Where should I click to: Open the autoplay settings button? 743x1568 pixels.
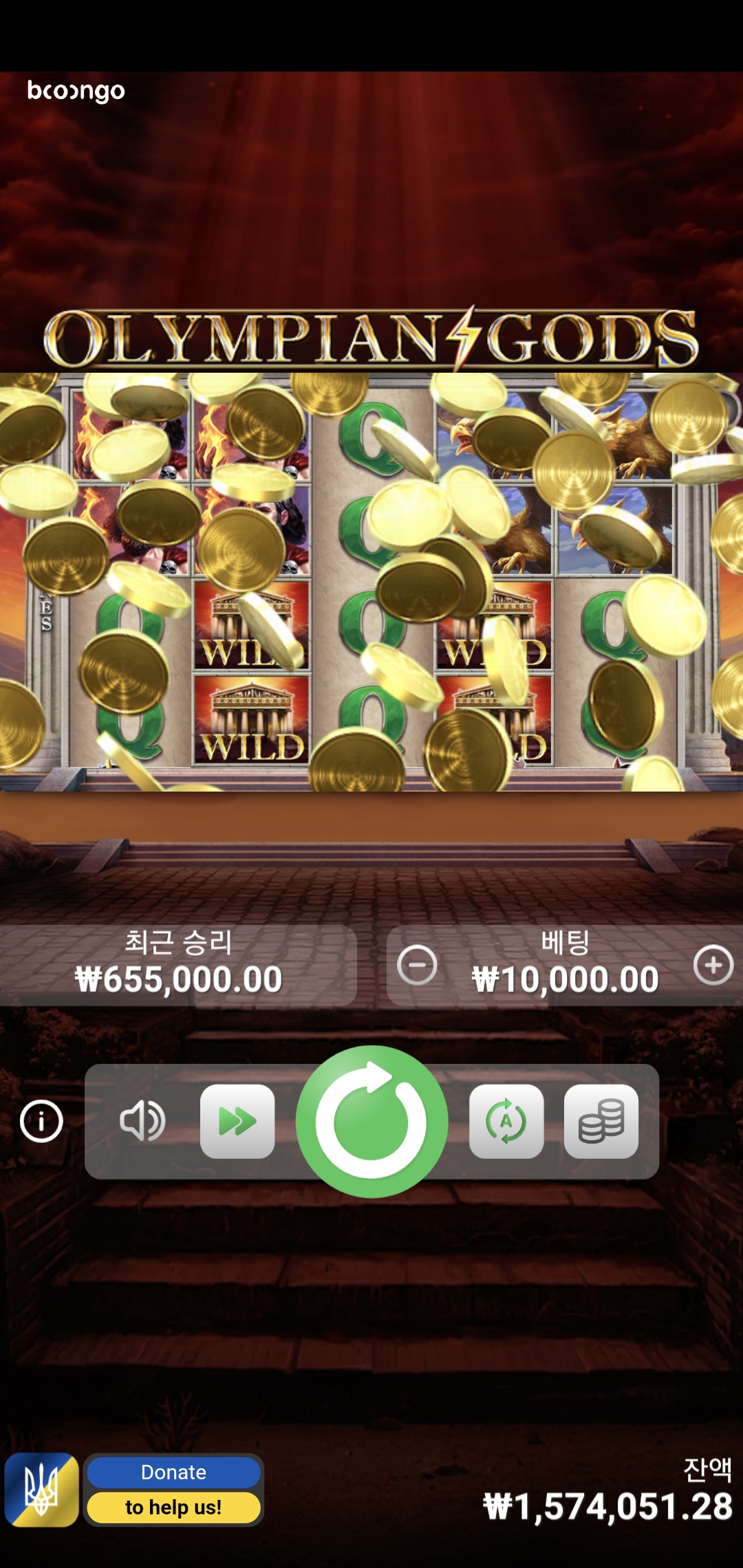(x=506, y=1121)
